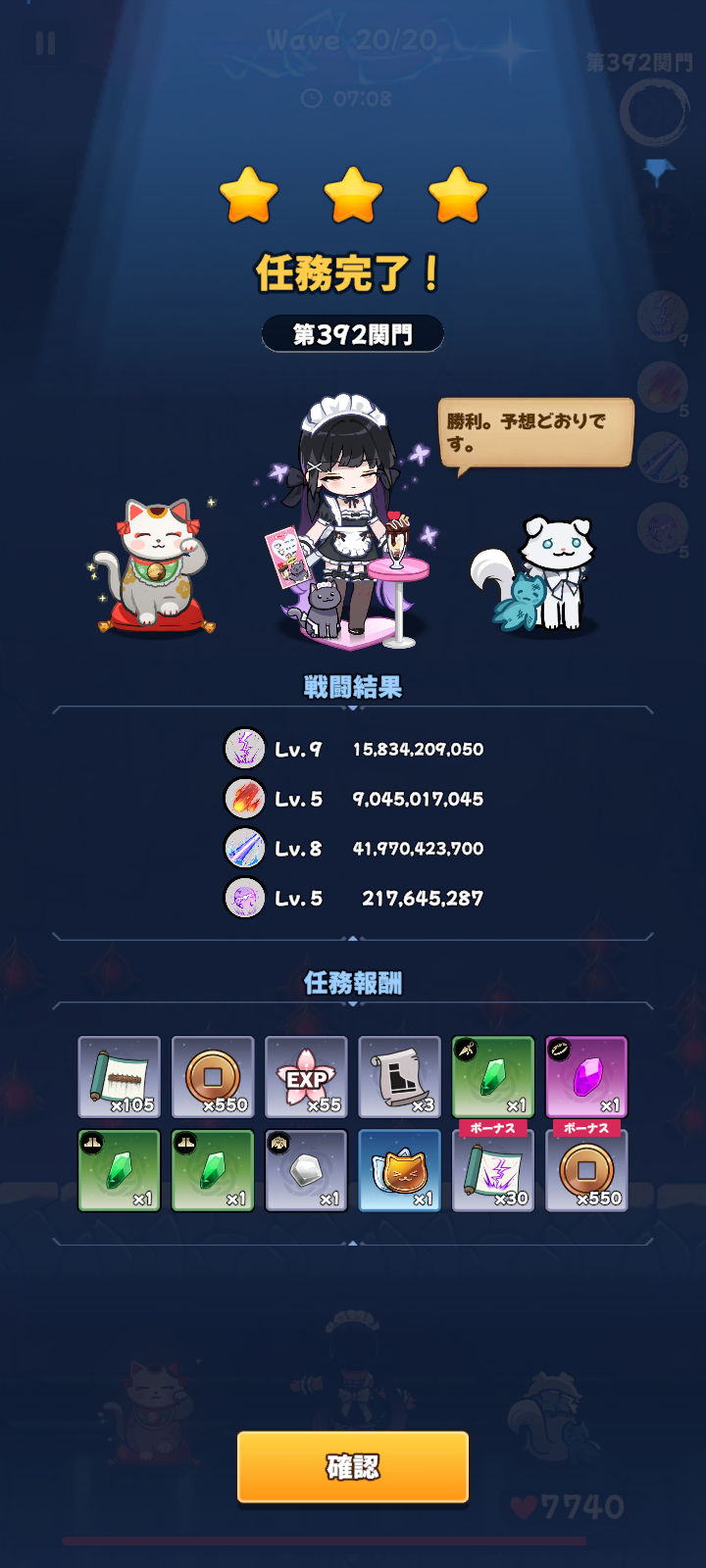View the cat mask x1 reward
This screenshot has width=706, height=1568.
click(399, 1170)
